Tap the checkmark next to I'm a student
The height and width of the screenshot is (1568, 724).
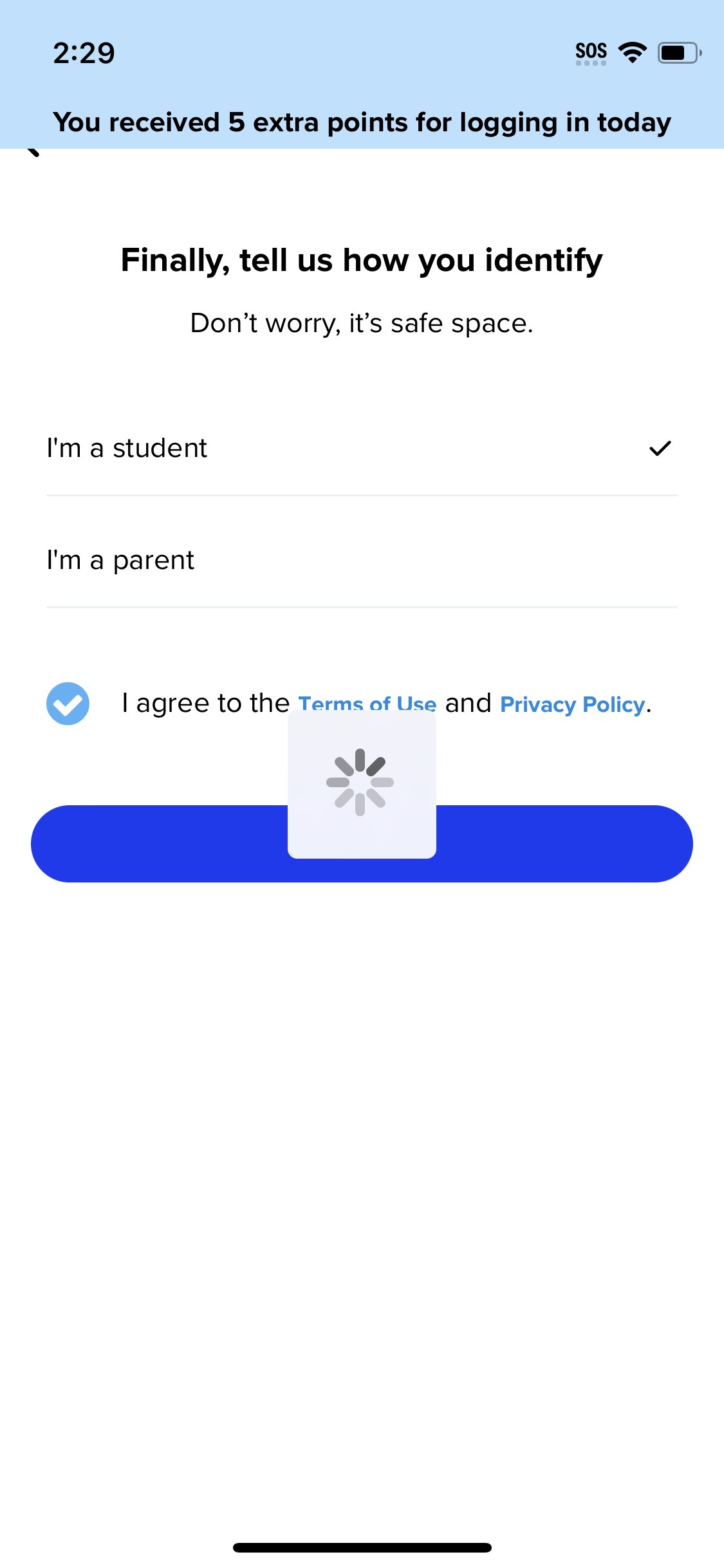point(659,449)
